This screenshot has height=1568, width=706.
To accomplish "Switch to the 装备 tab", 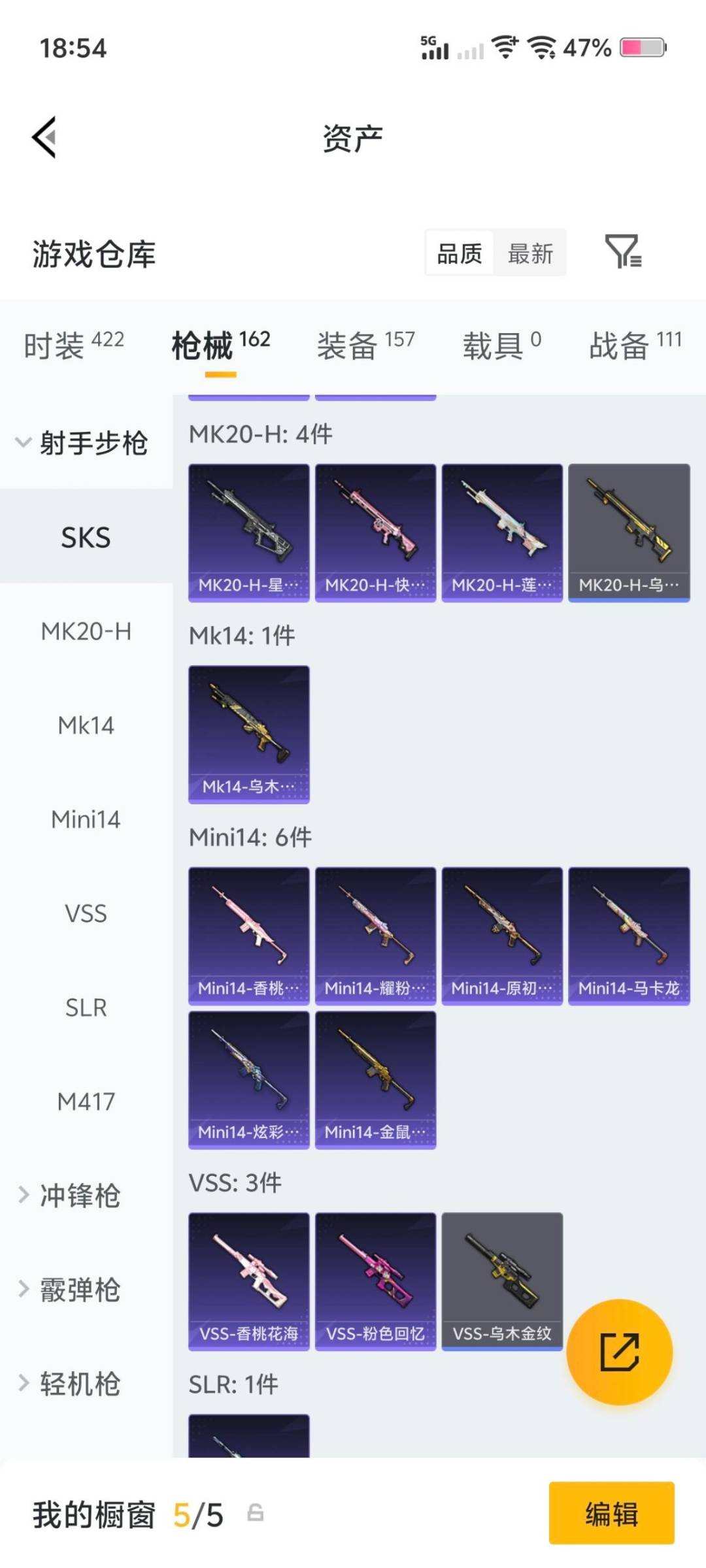I will pyautogui.click(x=365, y=345).
